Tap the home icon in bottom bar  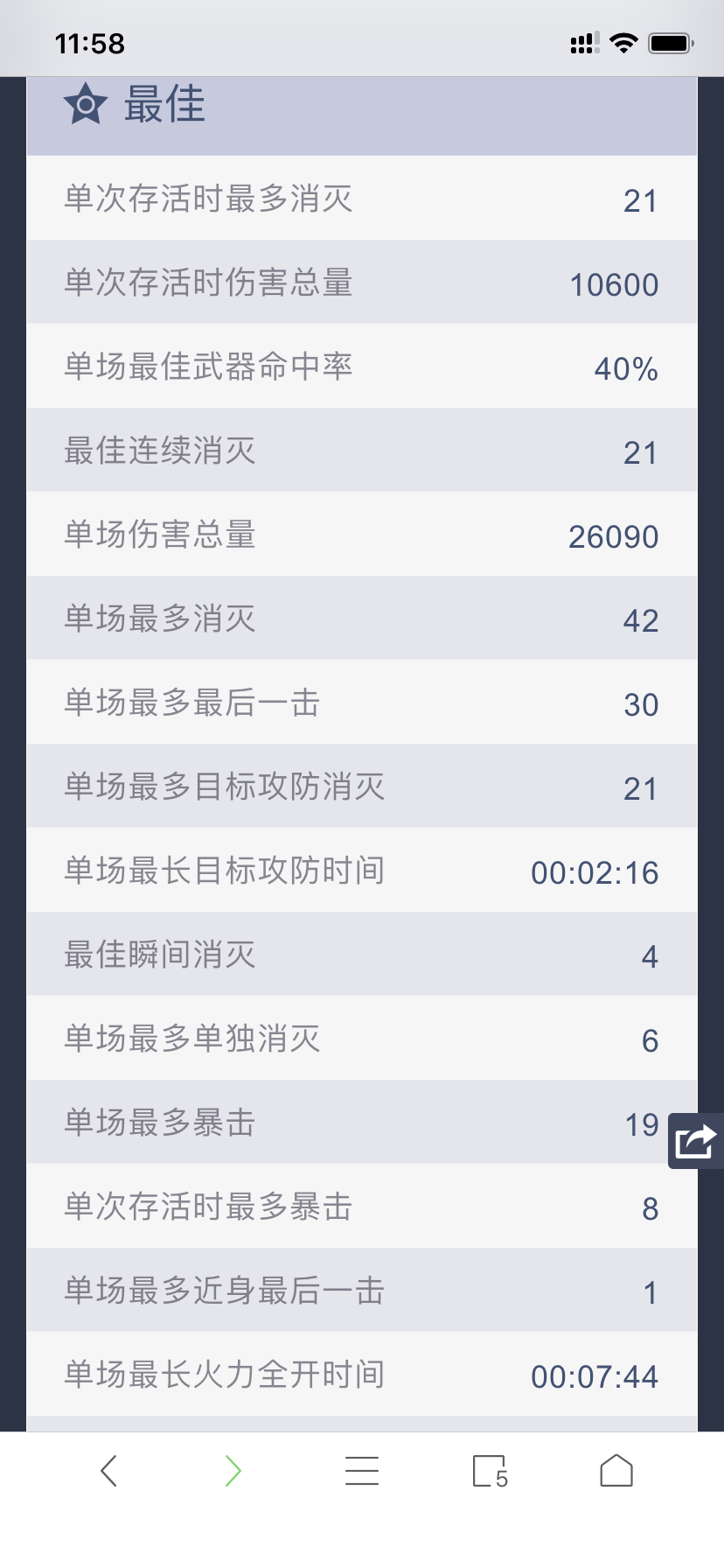tap(616, 1471)
